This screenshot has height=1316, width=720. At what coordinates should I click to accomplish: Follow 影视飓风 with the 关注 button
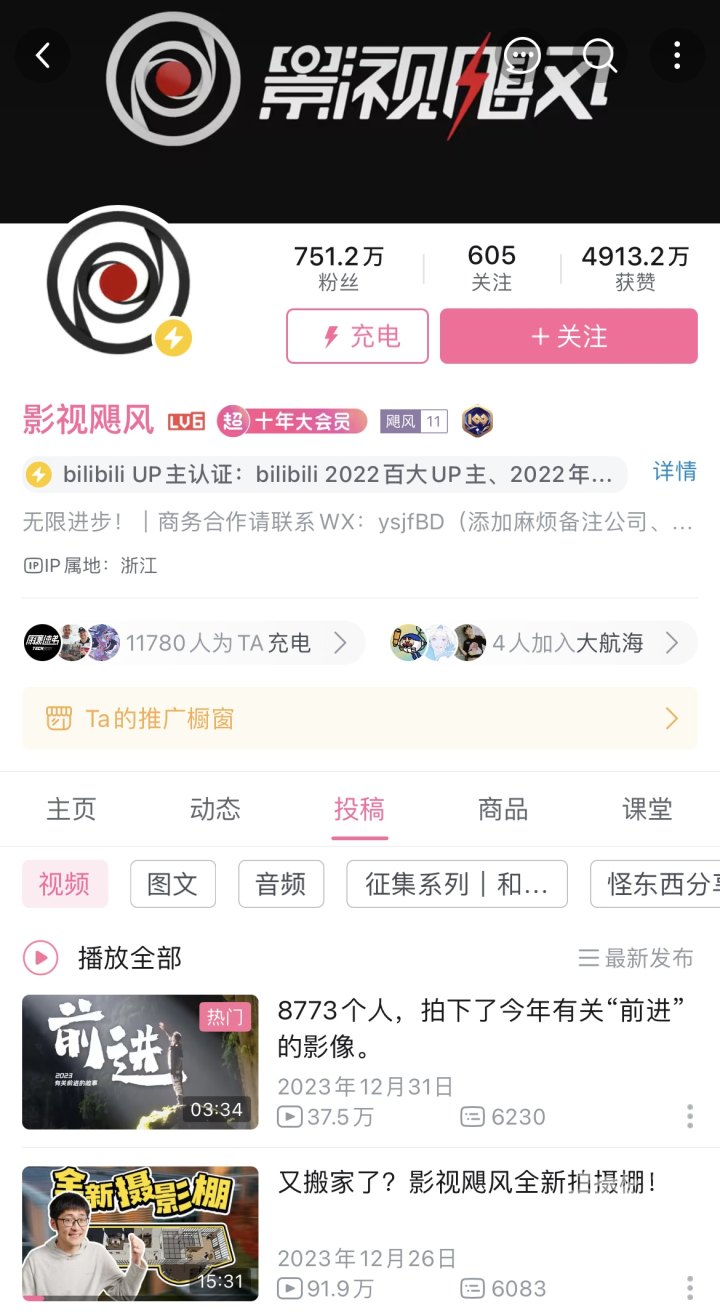568,336
